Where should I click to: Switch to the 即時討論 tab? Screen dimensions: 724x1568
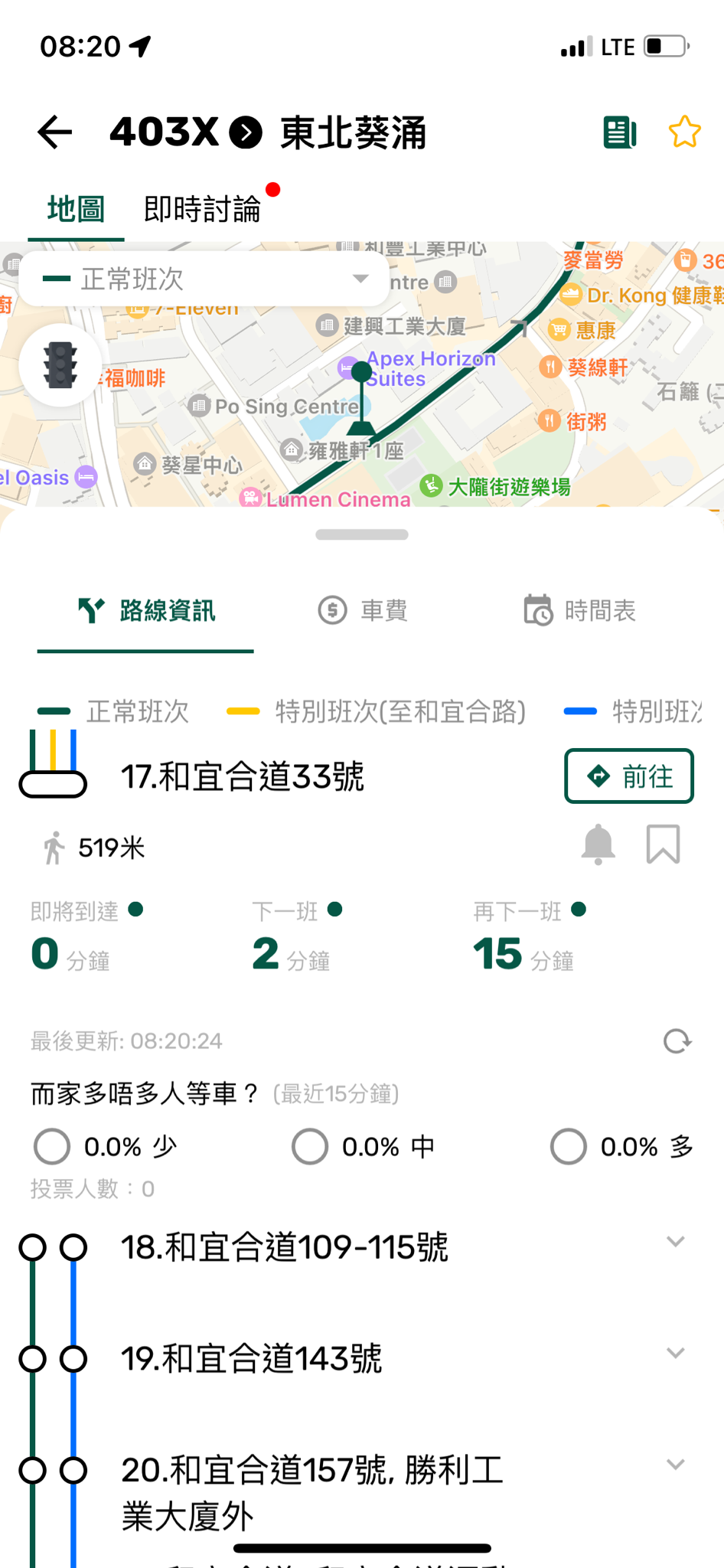[203, 209]
